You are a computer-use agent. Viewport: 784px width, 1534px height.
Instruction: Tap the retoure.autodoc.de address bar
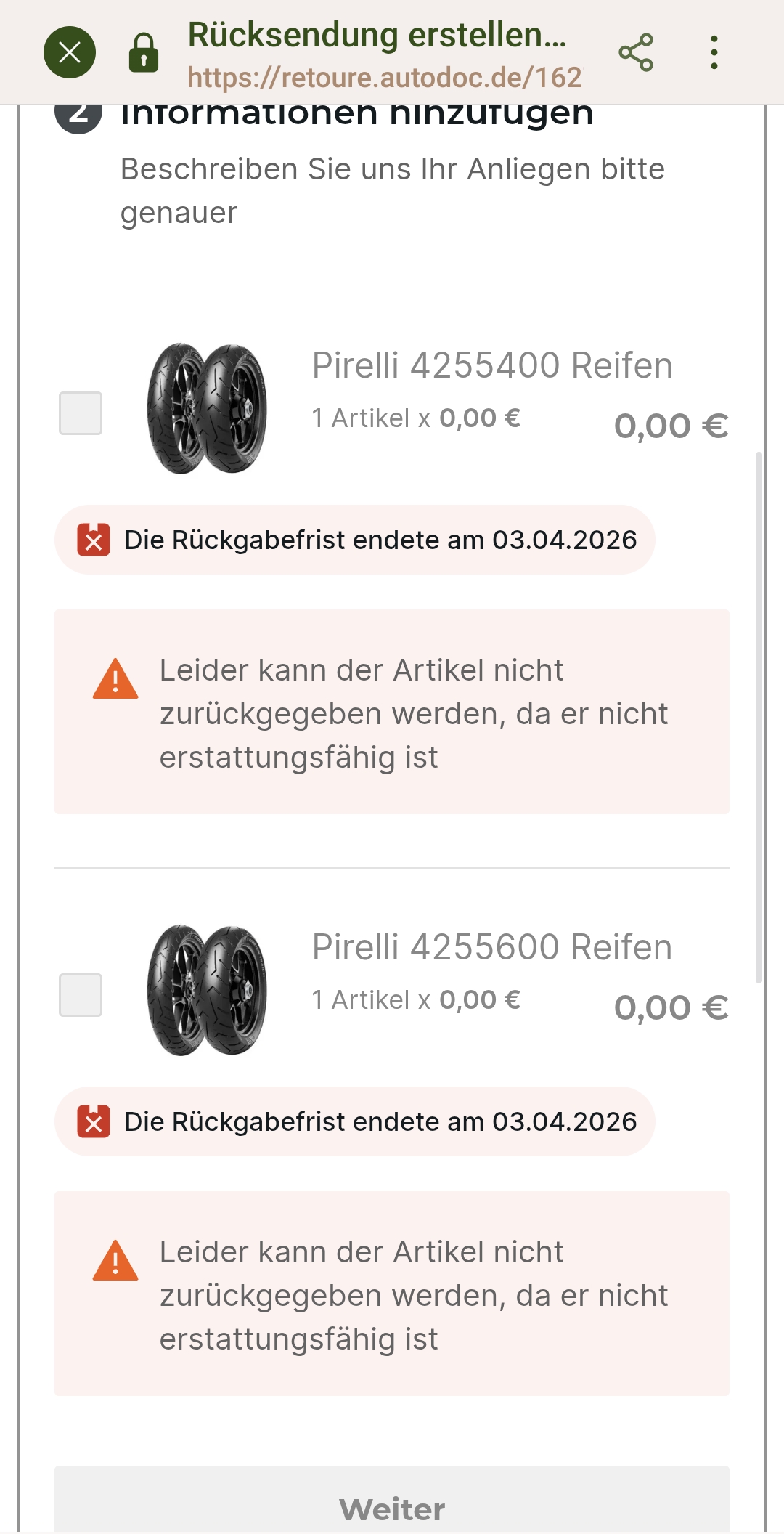(385, 76)
